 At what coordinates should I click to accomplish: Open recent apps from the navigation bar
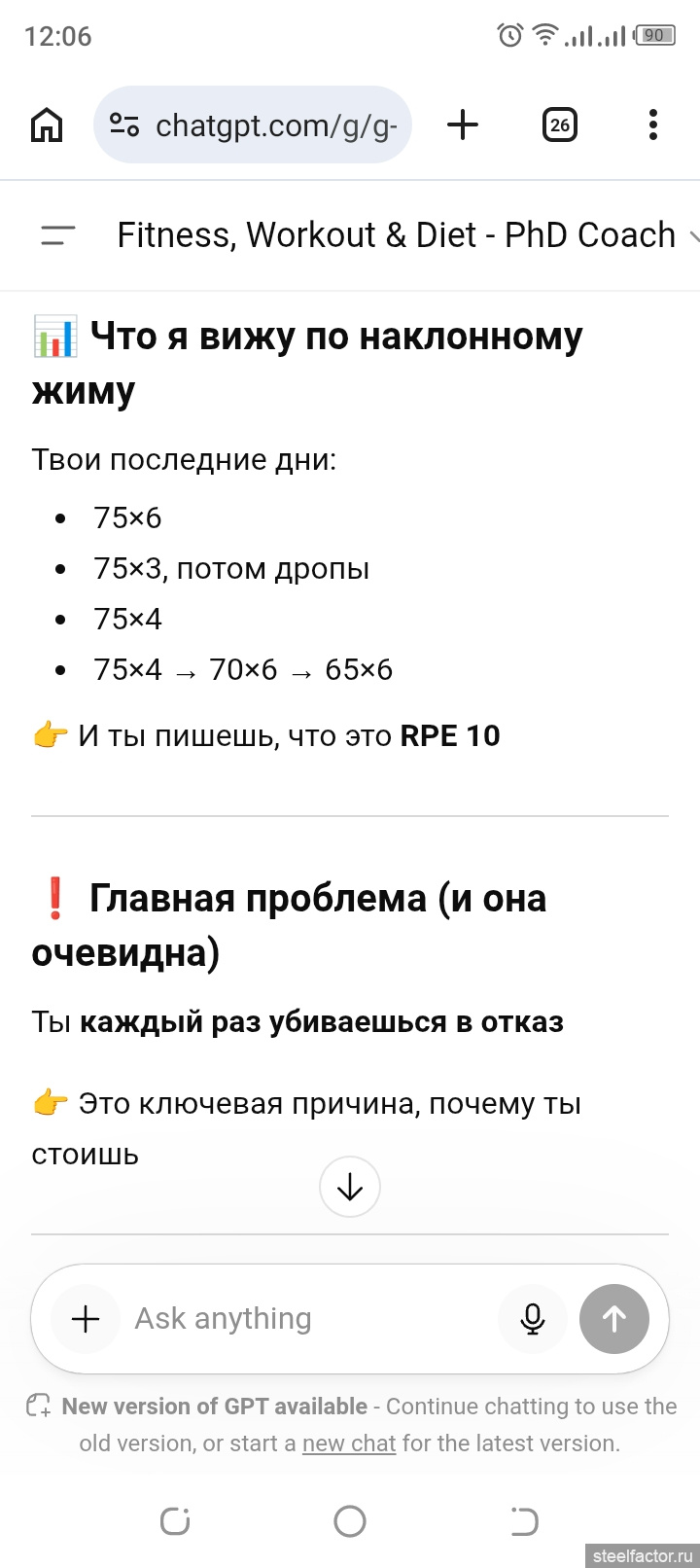pyautogui.click(x=175, y=1520)
